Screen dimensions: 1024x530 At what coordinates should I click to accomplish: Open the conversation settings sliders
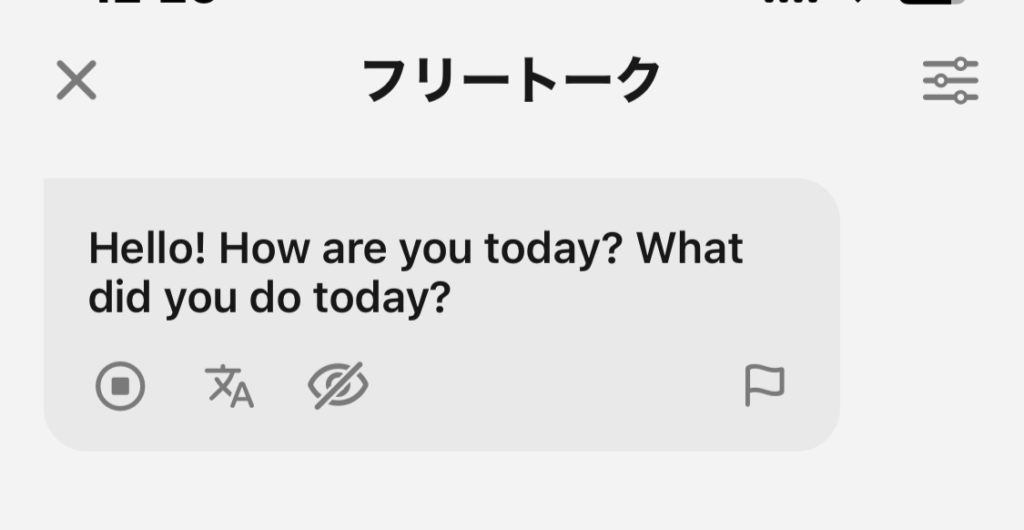tap(950, 81)
